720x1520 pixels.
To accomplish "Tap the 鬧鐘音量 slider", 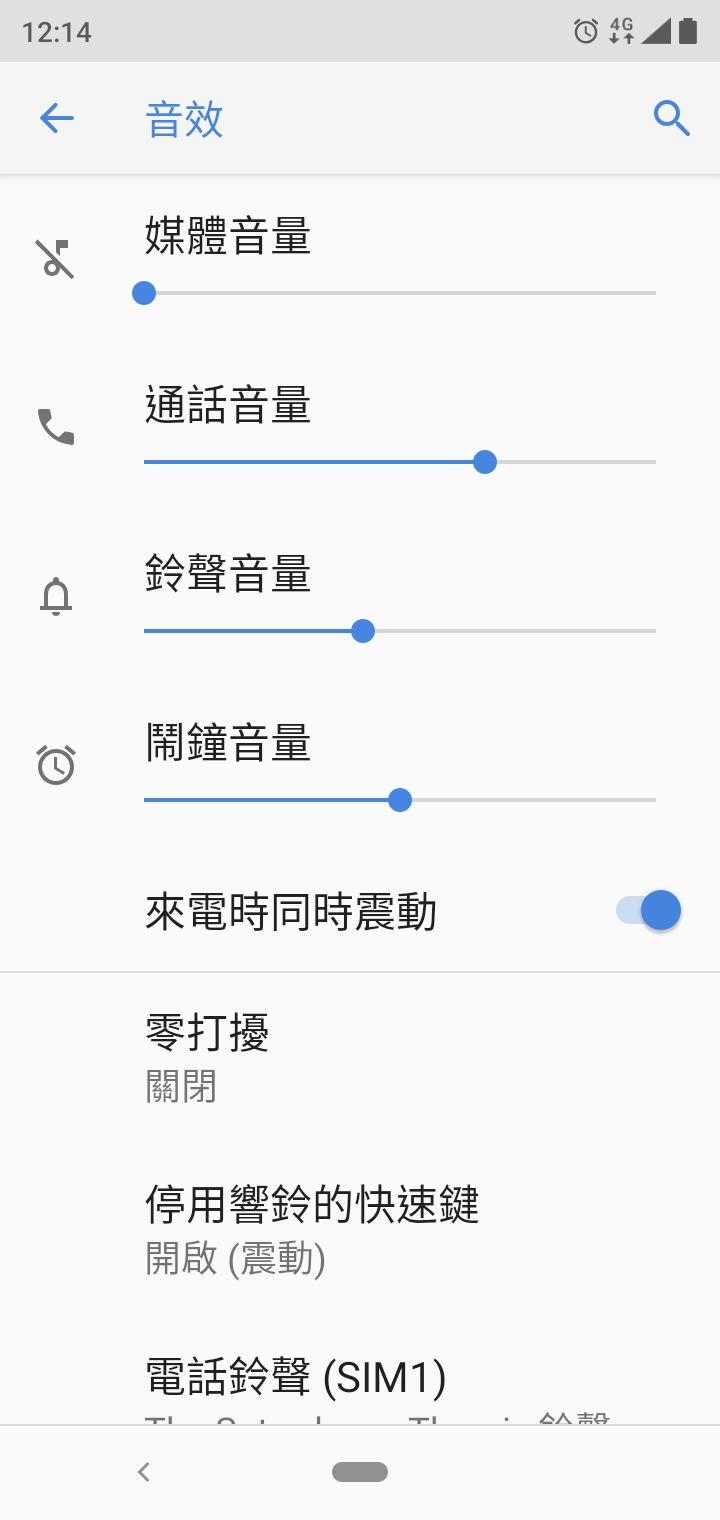I will tap(400, 800).
